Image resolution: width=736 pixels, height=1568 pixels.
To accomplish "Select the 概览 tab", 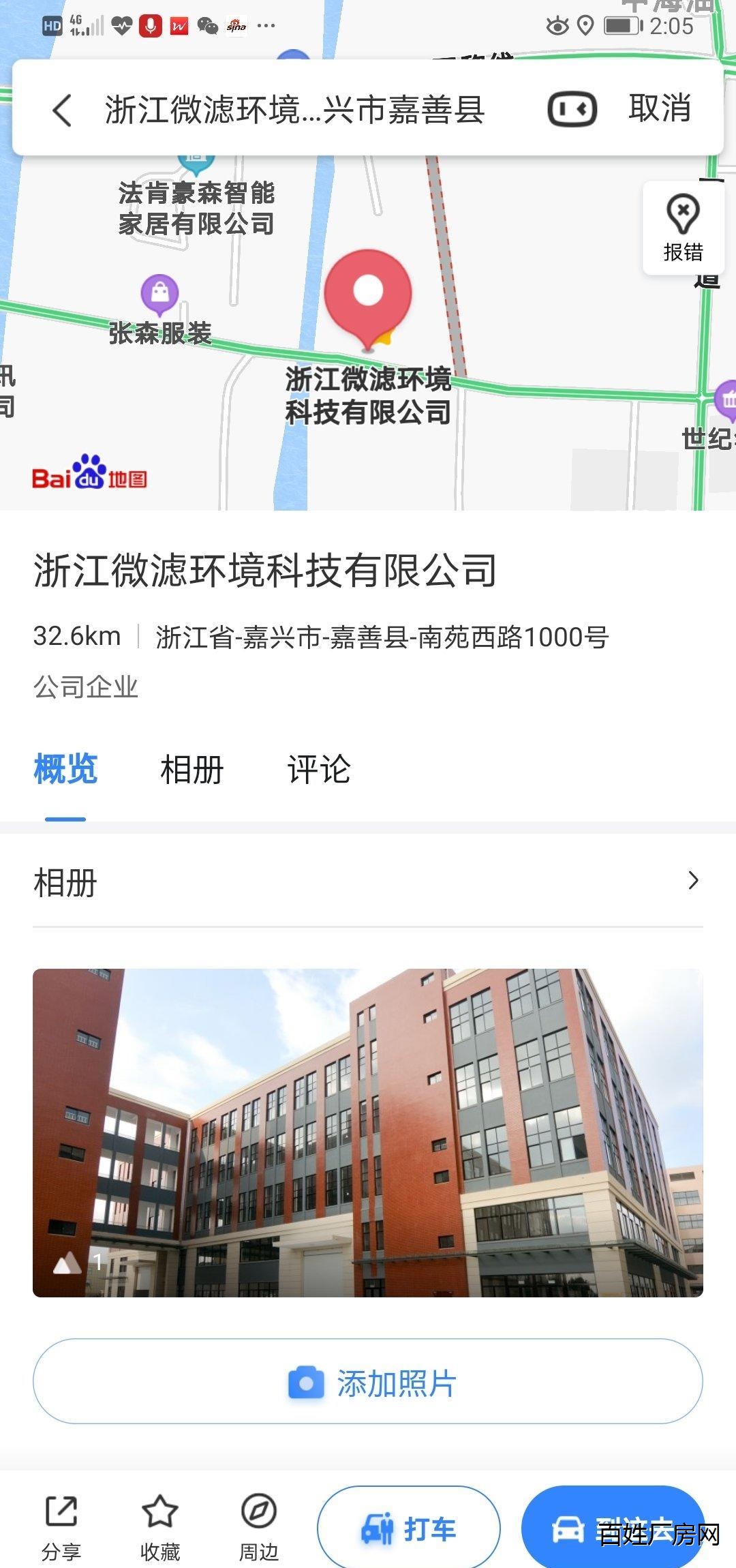I will coord(65,770).
